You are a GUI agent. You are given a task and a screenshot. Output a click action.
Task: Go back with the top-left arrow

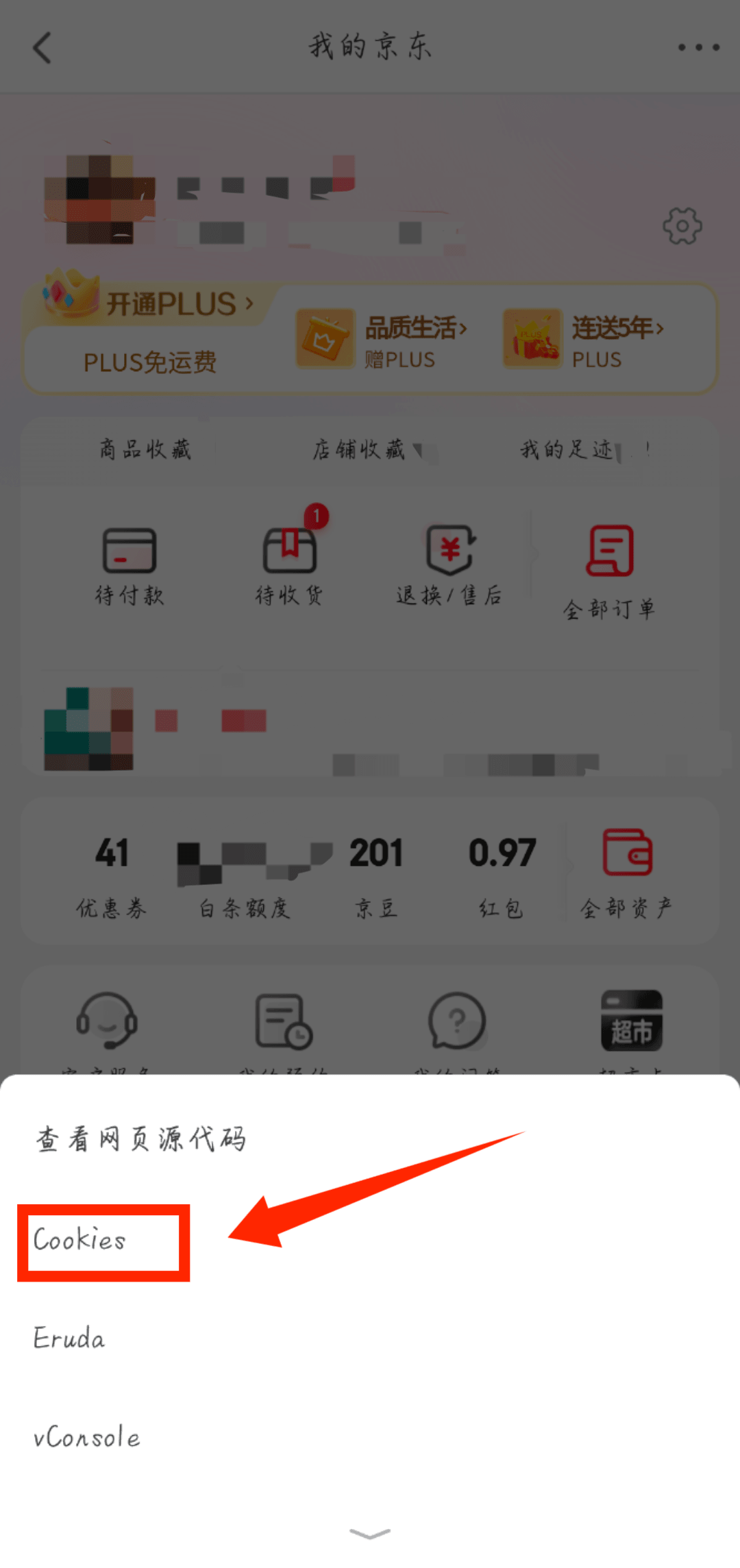(42, 47)
